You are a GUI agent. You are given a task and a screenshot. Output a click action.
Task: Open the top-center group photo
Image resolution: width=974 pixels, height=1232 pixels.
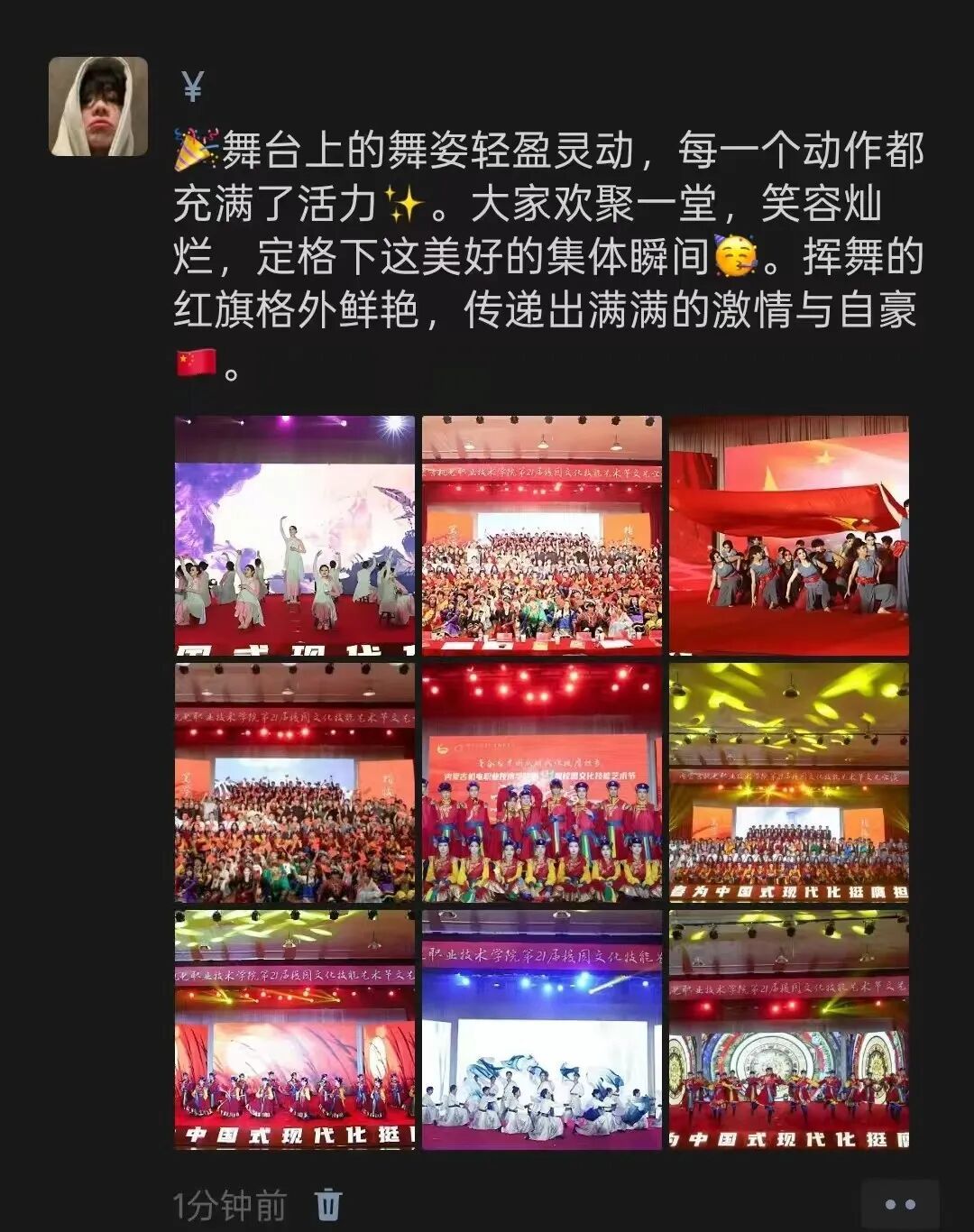coord(542,535)
